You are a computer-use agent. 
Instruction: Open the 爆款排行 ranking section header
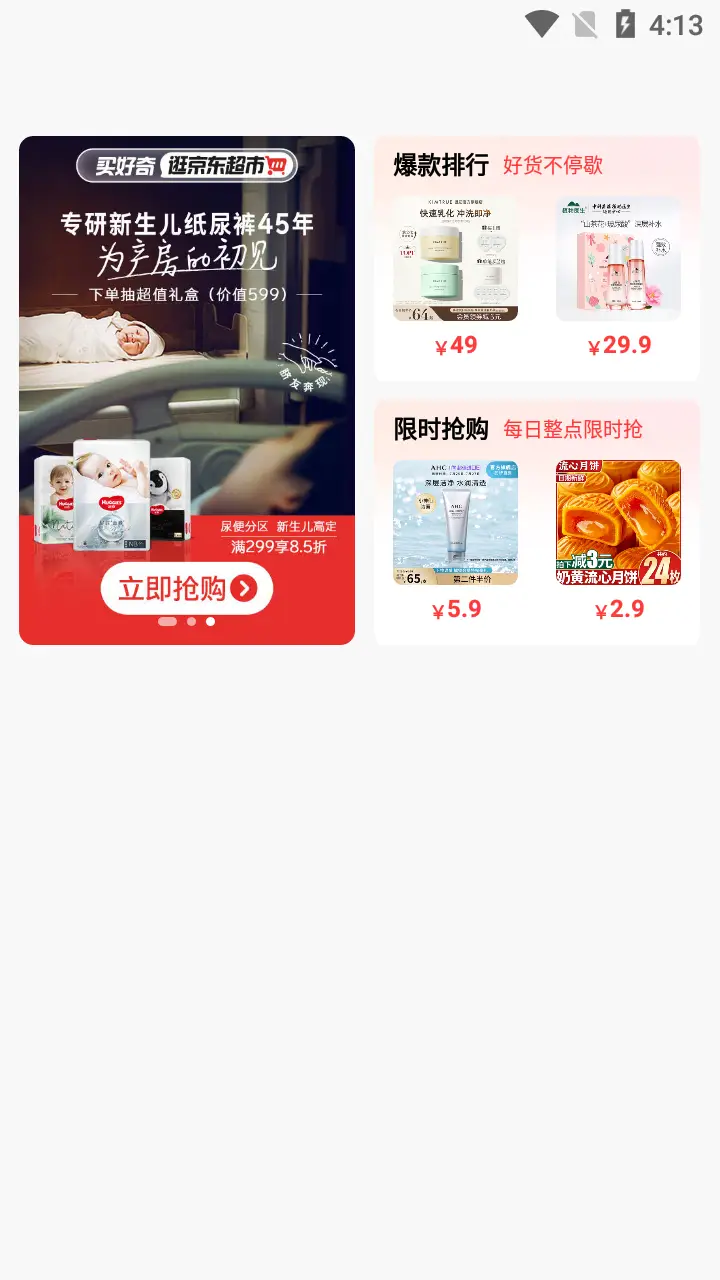441,165
